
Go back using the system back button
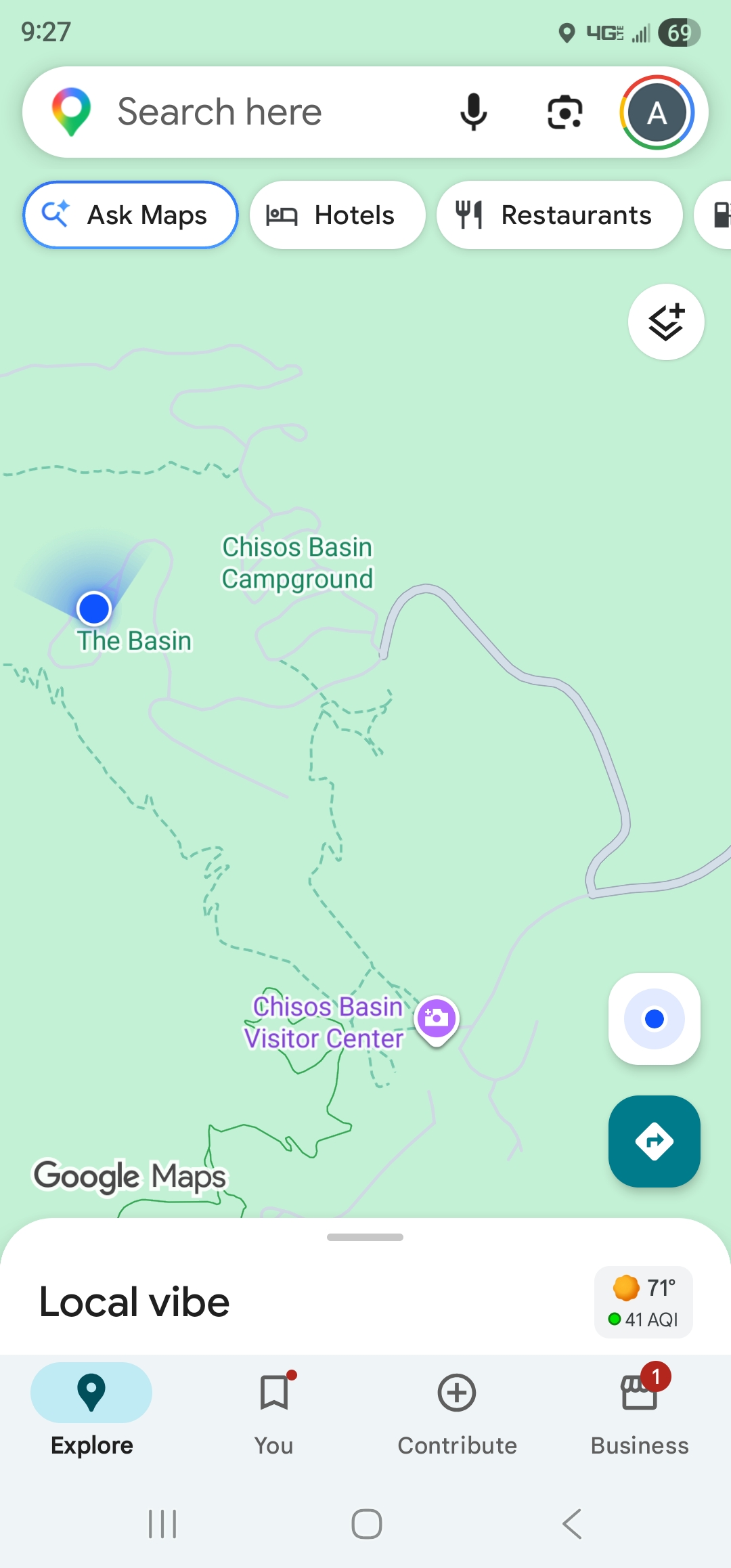pyautogui.click(x=572, y=1524)
